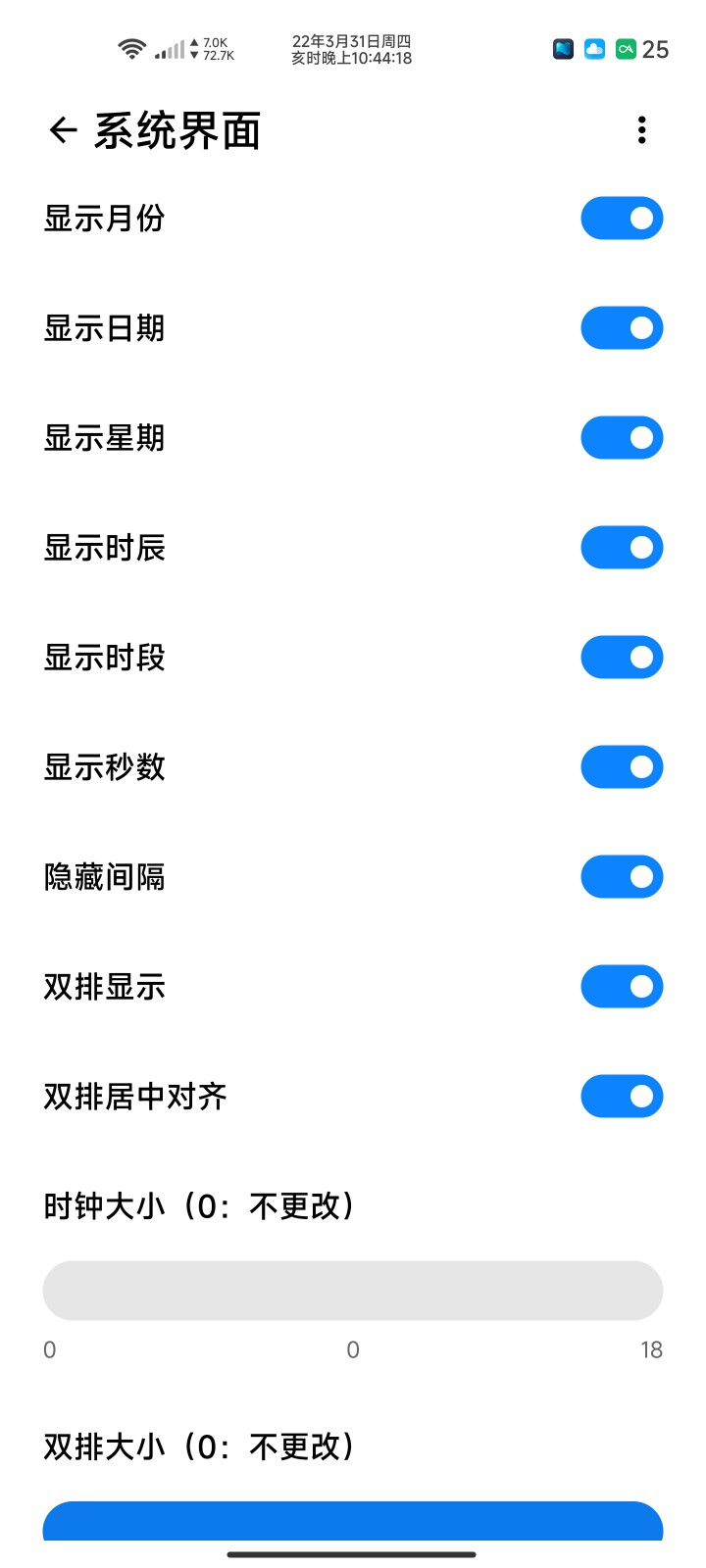706x1568 pixels.
Task: Disable the 显示秒数 switch
Action: point(622,766)
